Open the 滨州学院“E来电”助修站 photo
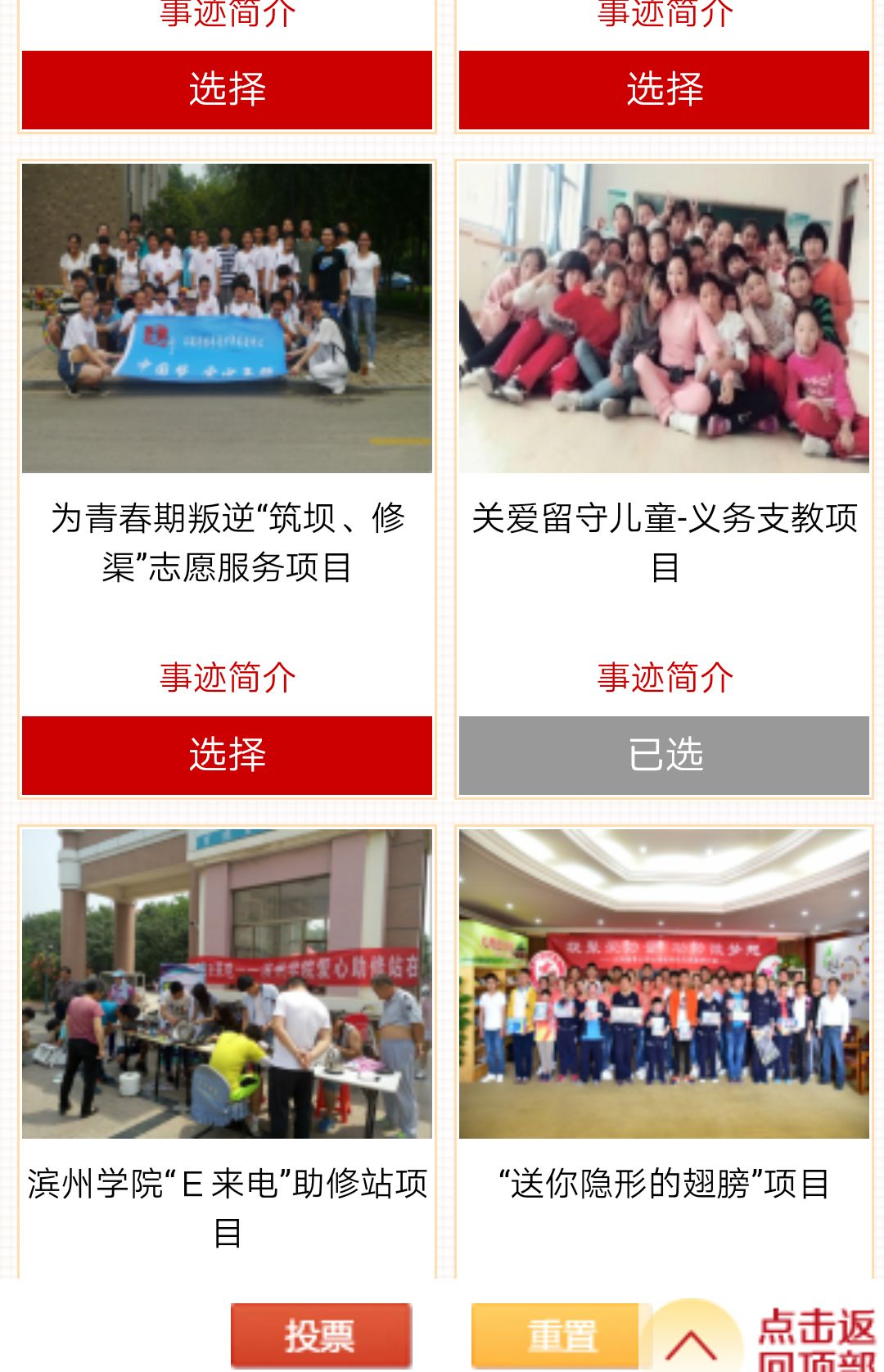The height and width of the screenshot is (1372, 884). click(x=227, y=983)
